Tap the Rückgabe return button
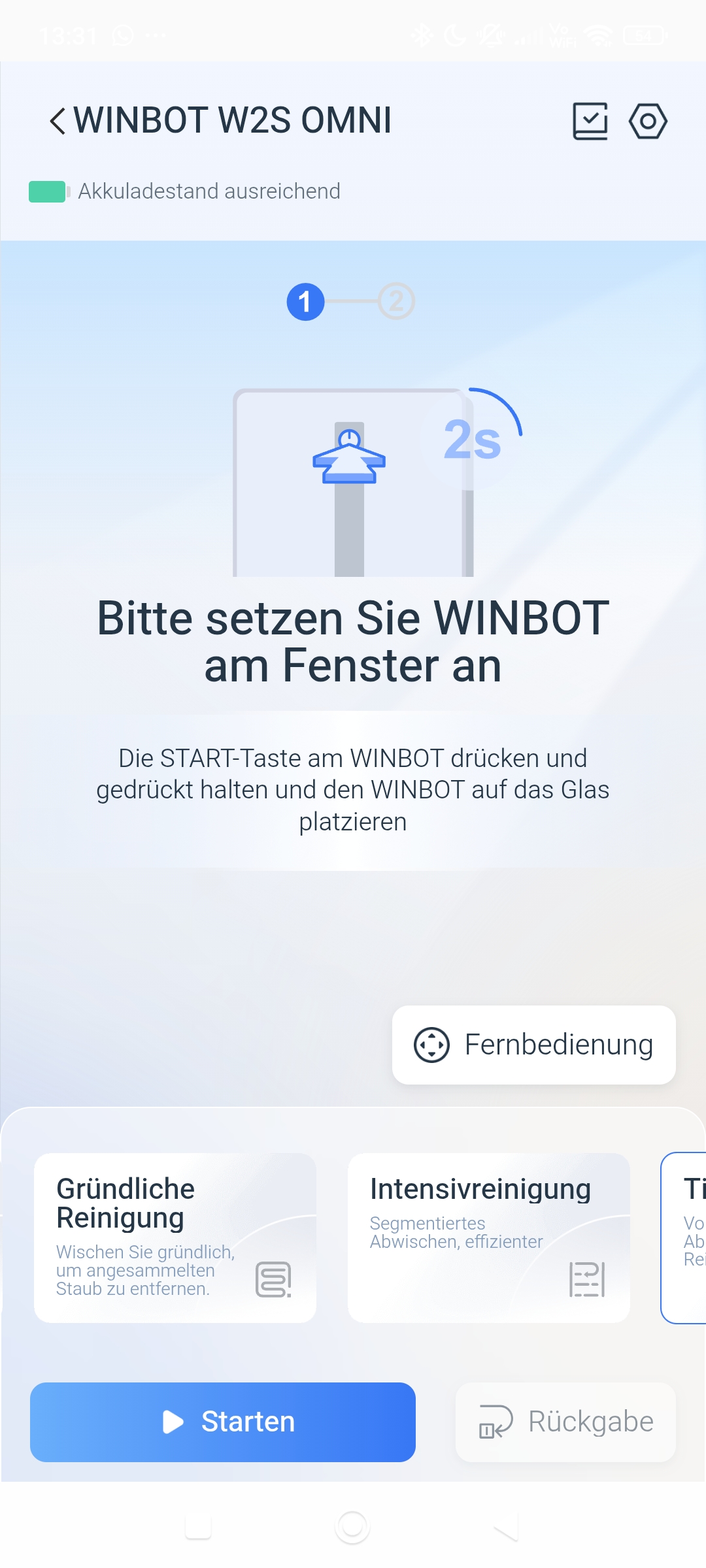Viewport: 706px width, 1568px height. tap(565, 1422)
